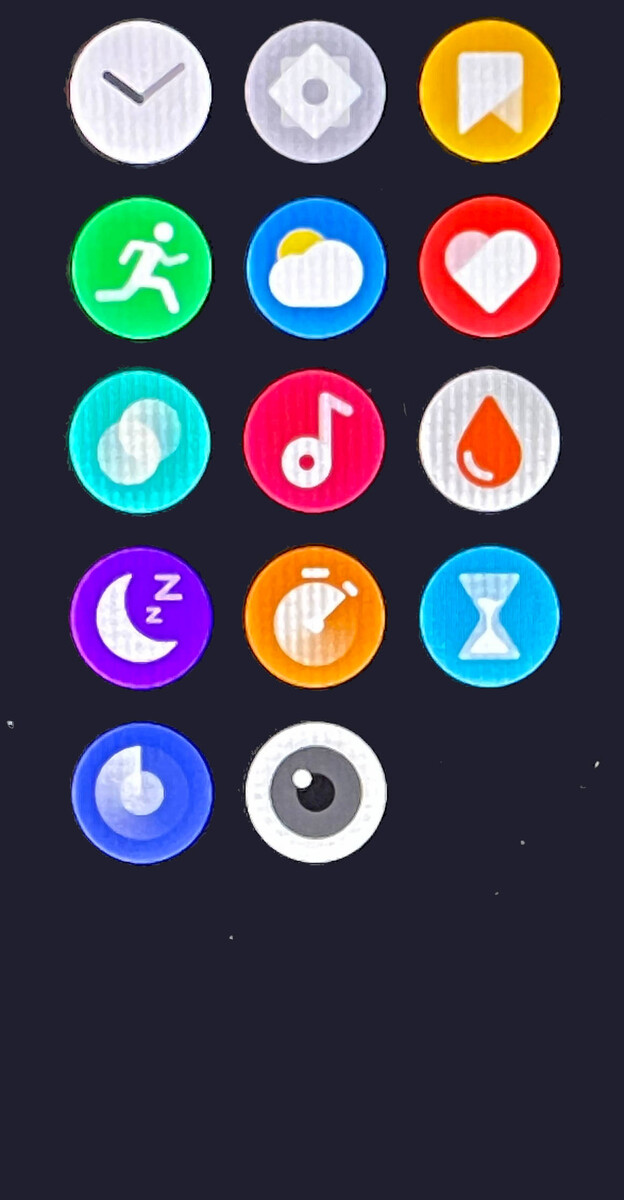Screen dimensions: 624x1200
Task: Tap the teal overlapping circles icon
Action: click(x=140, y=441)
